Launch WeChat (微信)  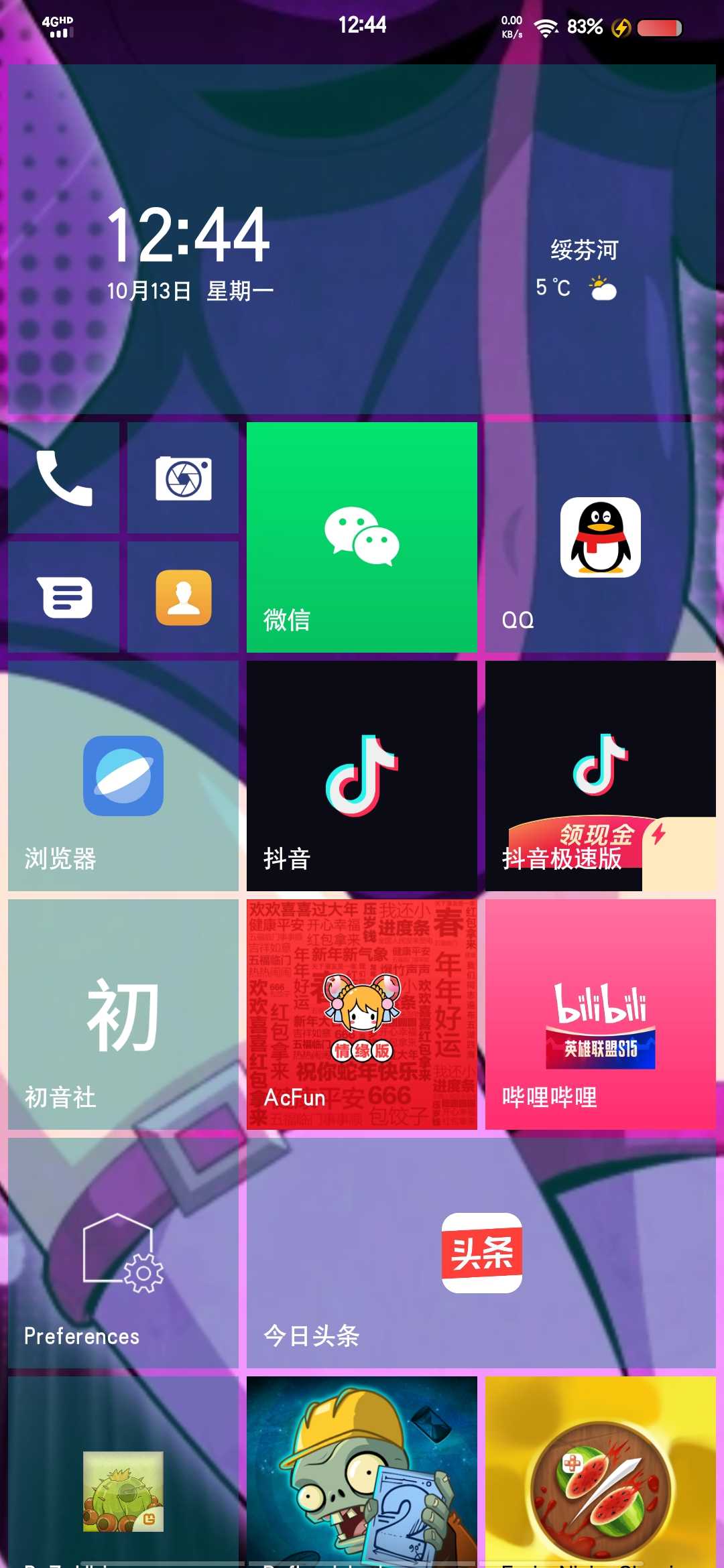pos(362,537)
